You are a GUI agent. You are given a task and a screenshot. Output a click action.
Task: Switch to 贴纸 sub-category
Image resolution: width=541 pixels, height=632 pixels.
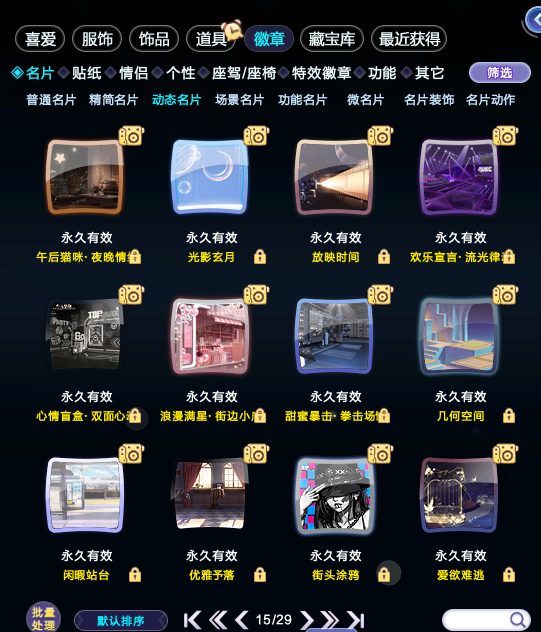[86, 73]
